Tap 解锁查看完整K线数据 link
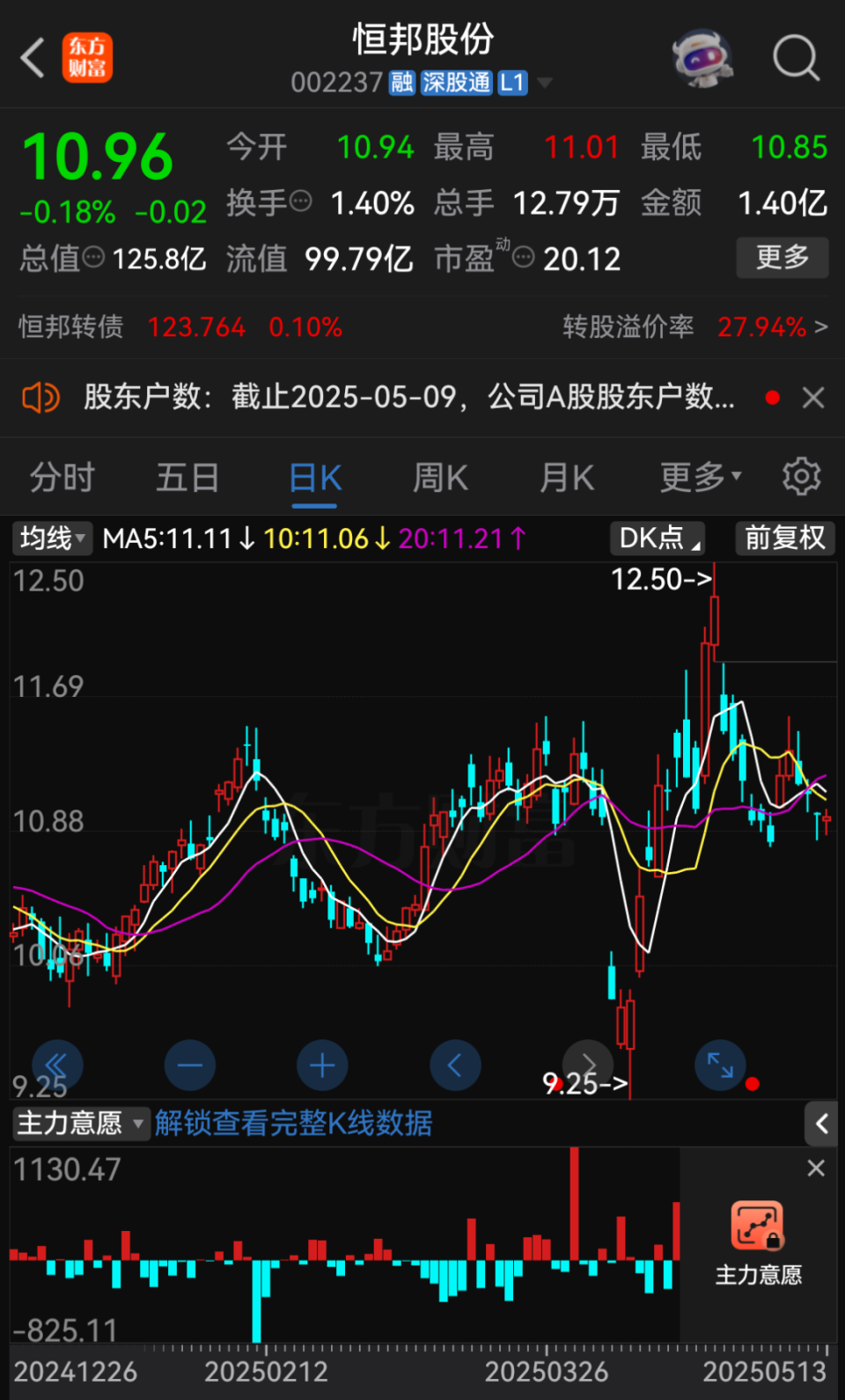 tap(293, 1123)
